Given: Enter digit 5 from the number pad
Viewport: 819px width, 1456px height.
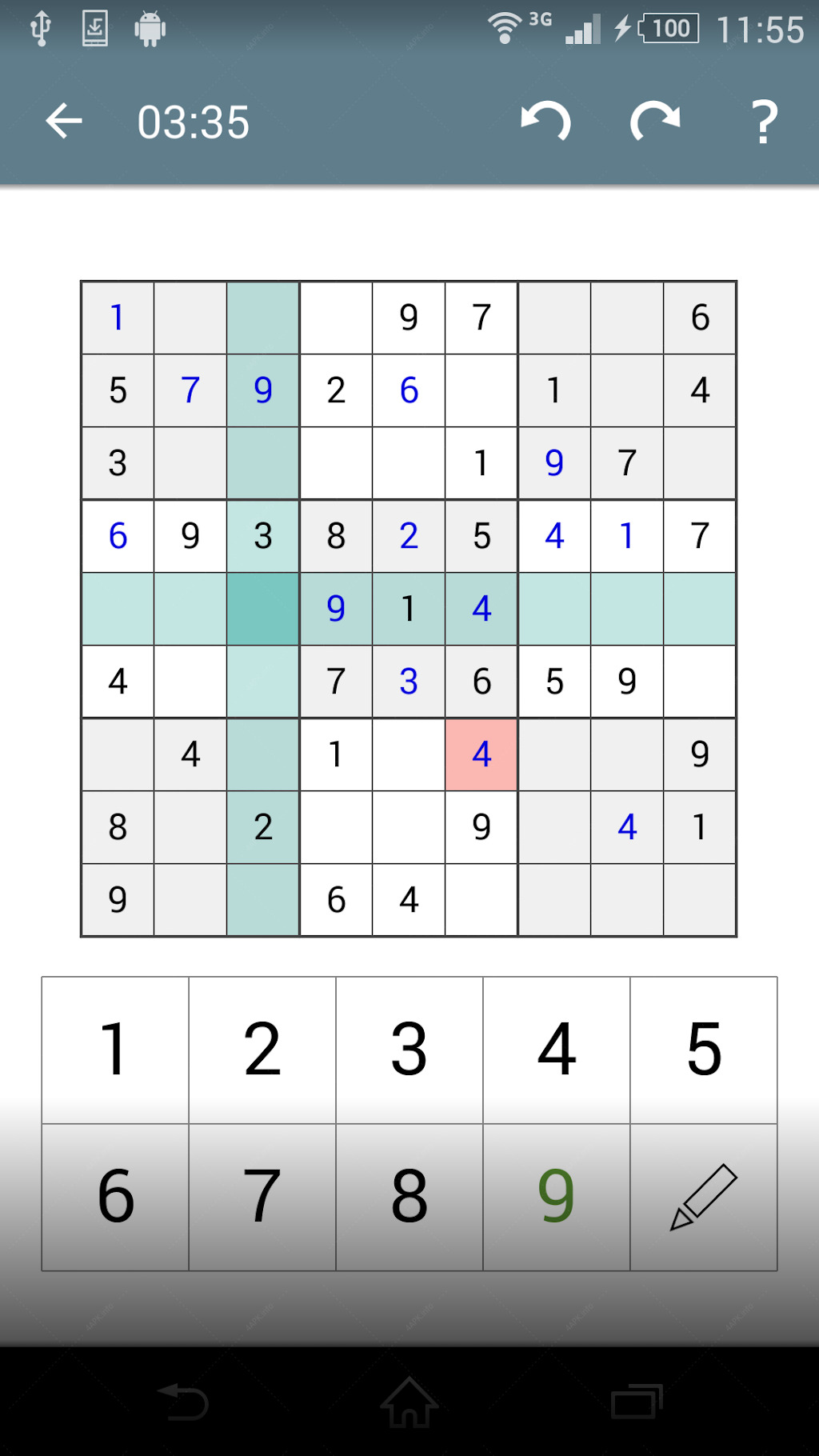Looking at the screenshot, I should tap(704, 1050).
